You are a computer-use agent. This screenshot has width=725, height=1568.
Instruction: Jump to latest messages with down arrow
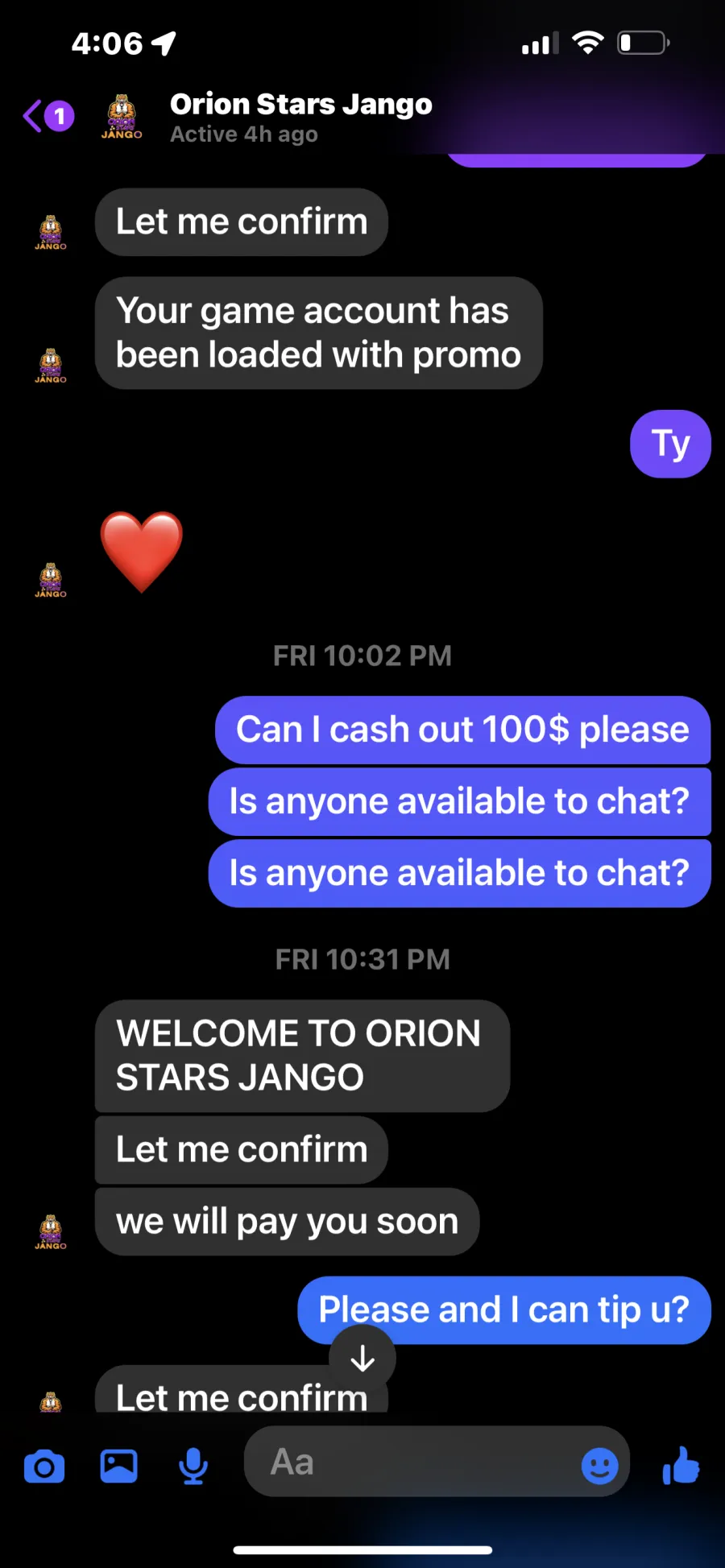point(362,1359)
